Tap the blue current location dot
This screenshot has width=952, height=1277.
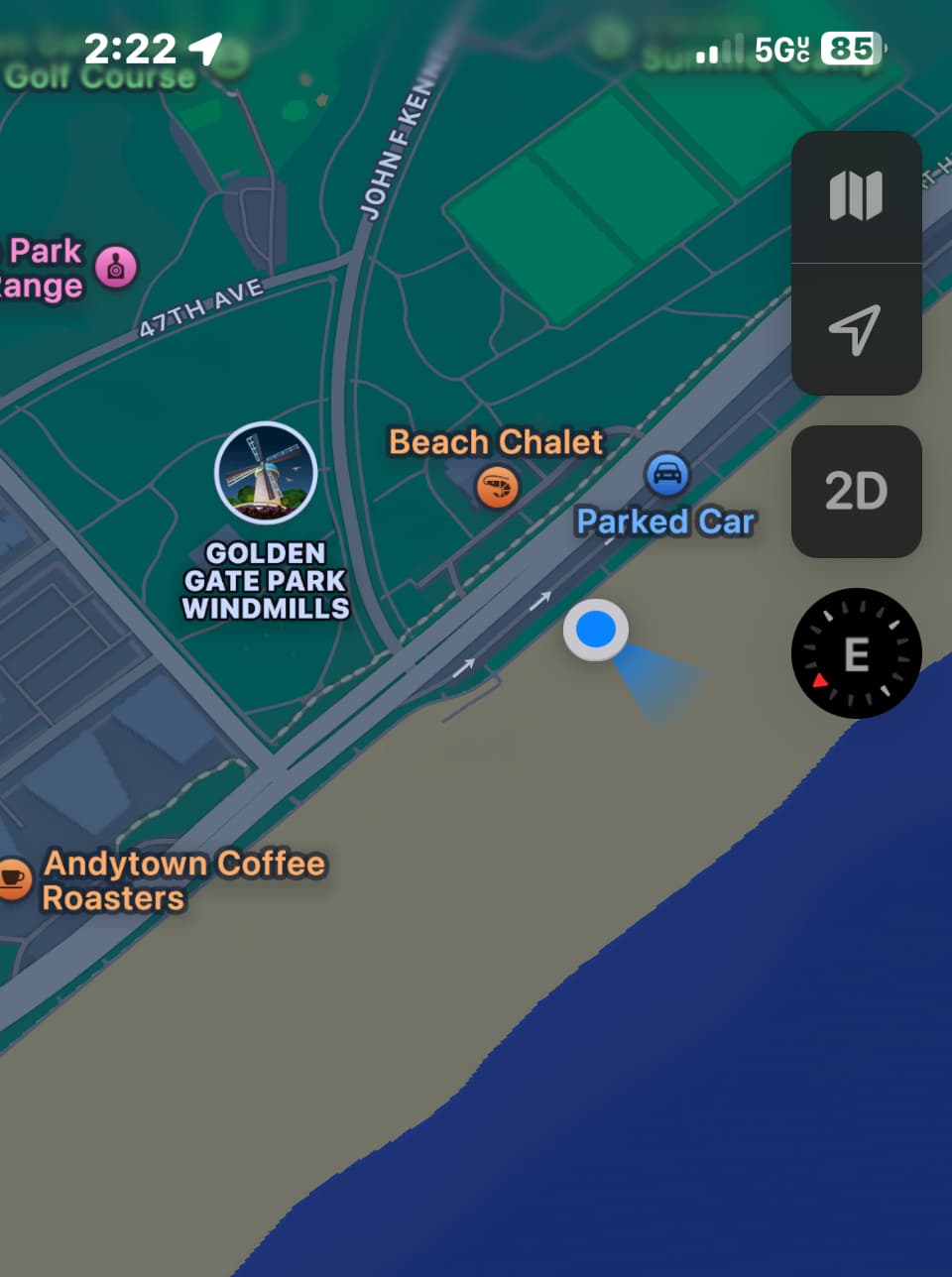coord(595,630)
